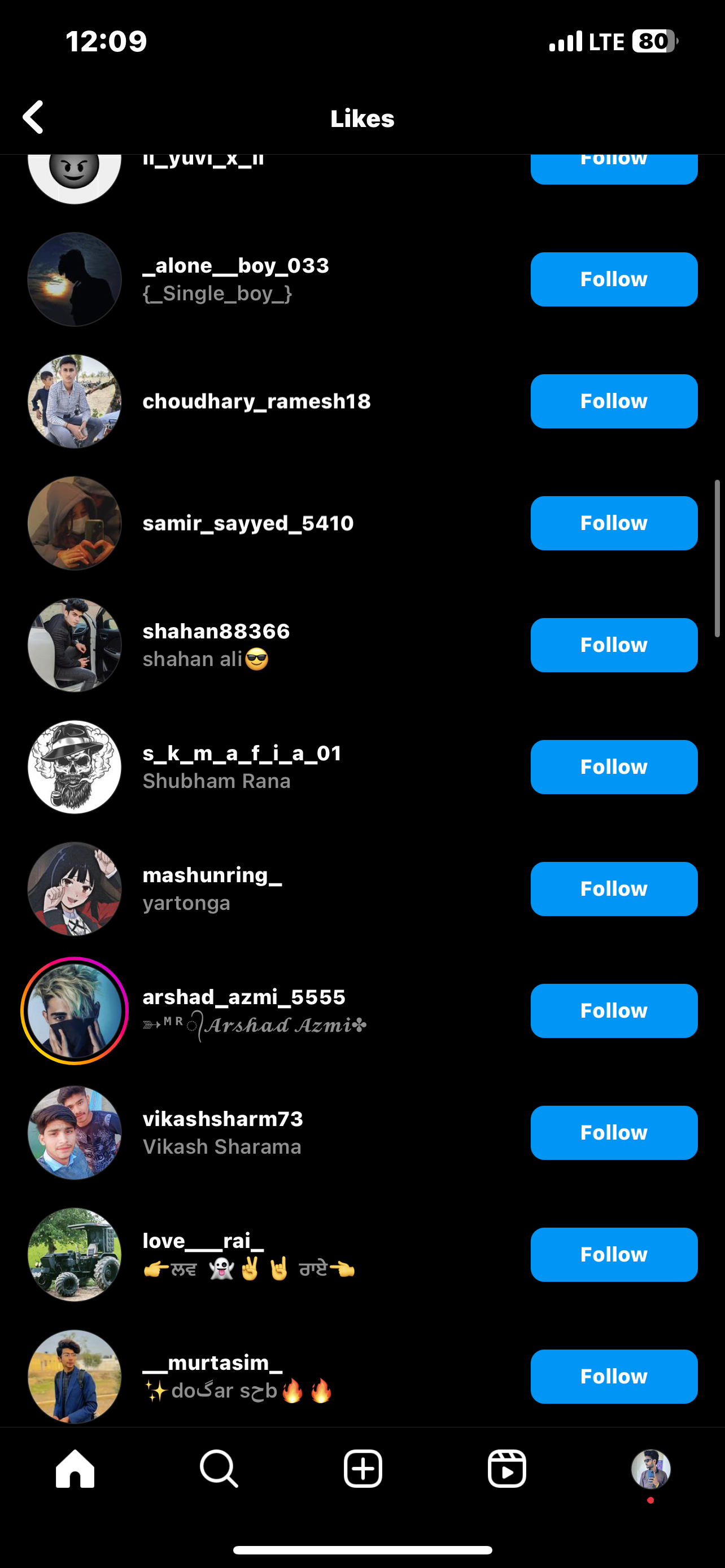725x1568 pixels.
Task: Follow vikashsharm73
Action: (x=613, y=1133)
